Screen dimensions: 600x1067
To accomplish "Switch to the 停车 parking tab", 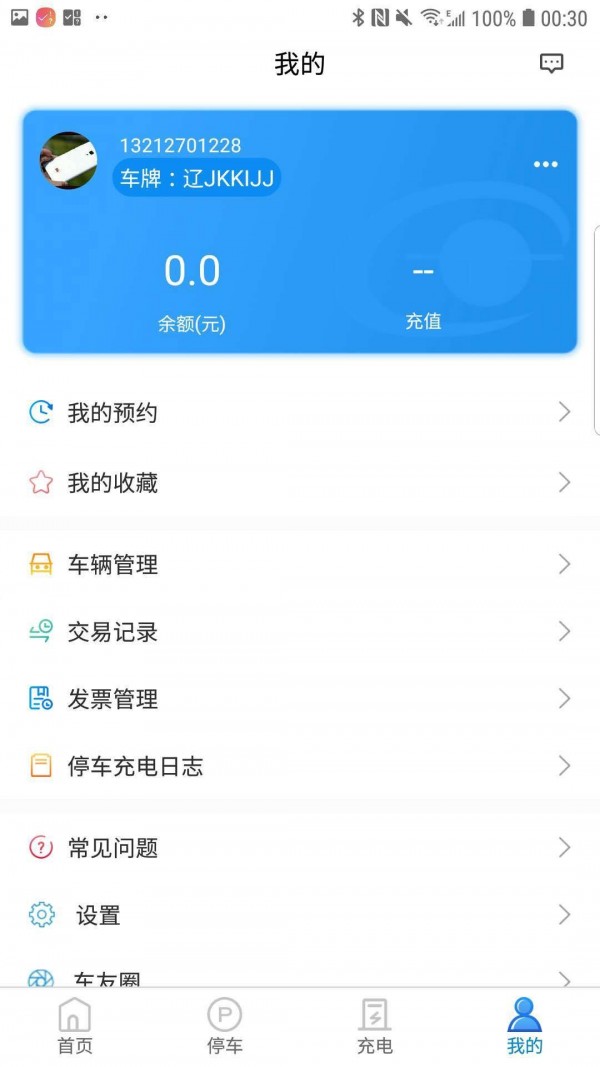I will 225,1026.
